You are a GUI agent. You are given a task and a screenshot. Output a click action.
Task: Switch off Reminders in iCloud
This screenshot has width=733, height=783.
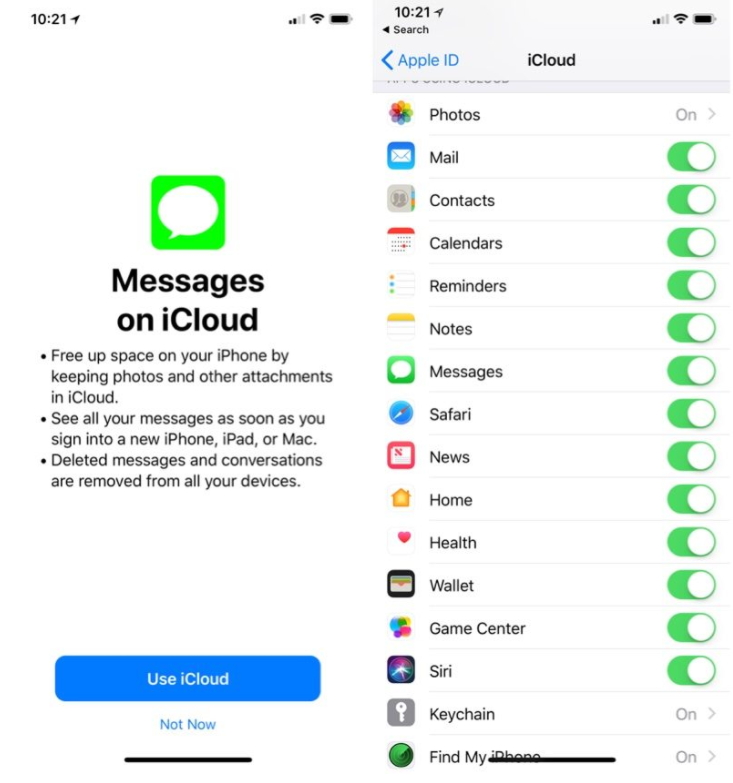click(691, 286)
